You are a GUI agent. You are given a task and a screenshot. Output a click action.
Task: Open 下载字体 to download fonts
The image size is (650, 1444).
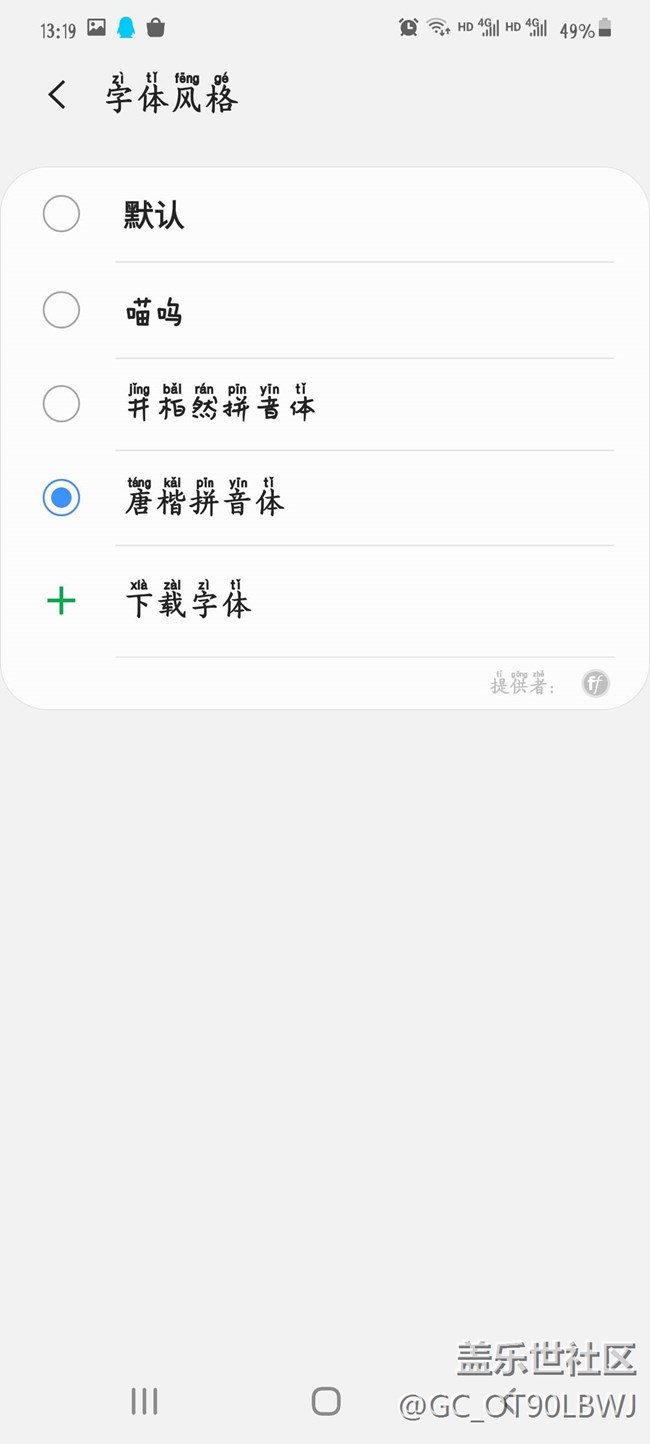[188, 602]
